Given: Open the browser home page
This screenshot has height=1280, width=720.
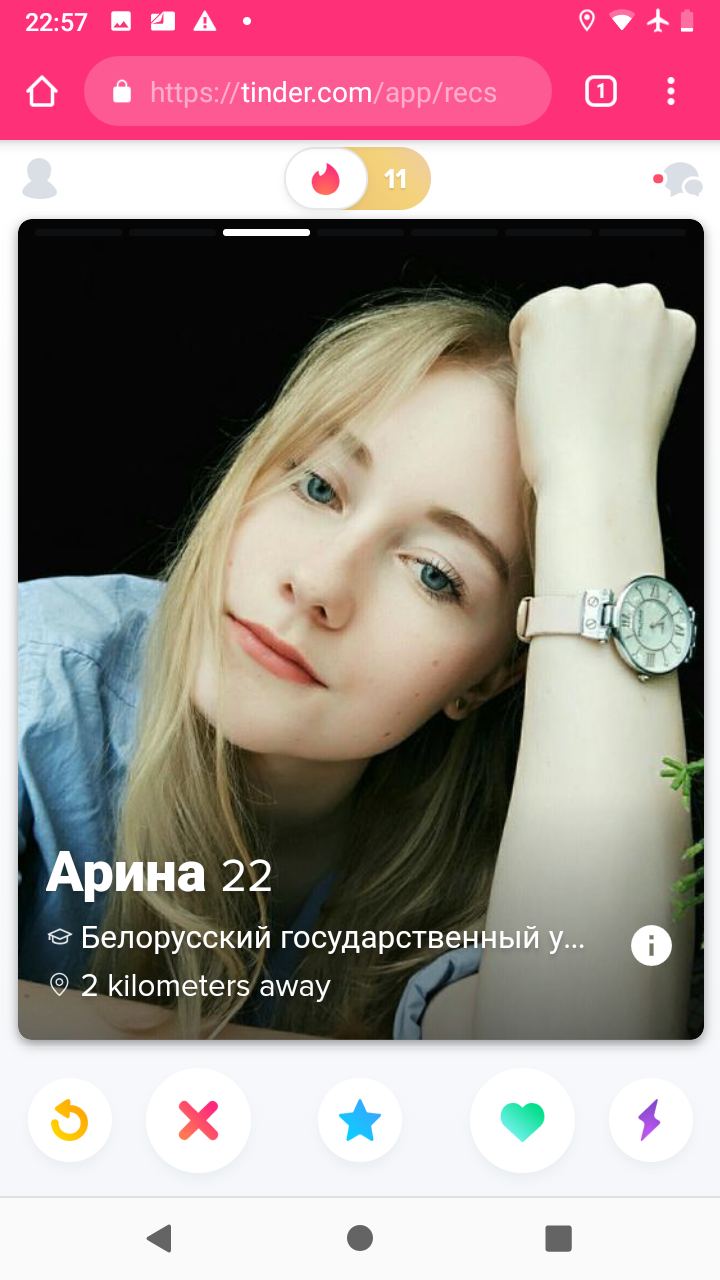Looking at the screenshot, I should pos(42,92).
